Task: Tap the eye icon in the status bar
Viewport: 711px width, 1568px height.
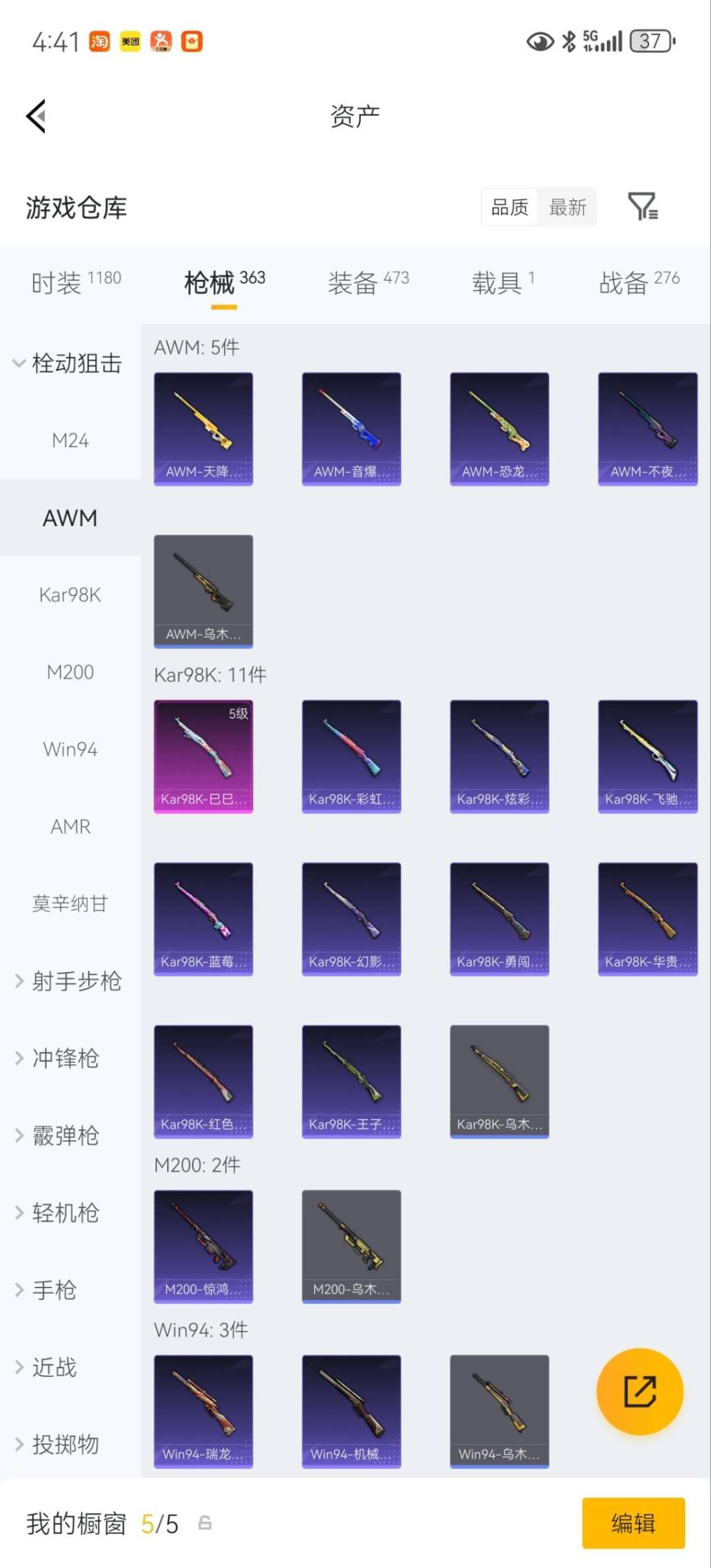Action: [540, 41]
